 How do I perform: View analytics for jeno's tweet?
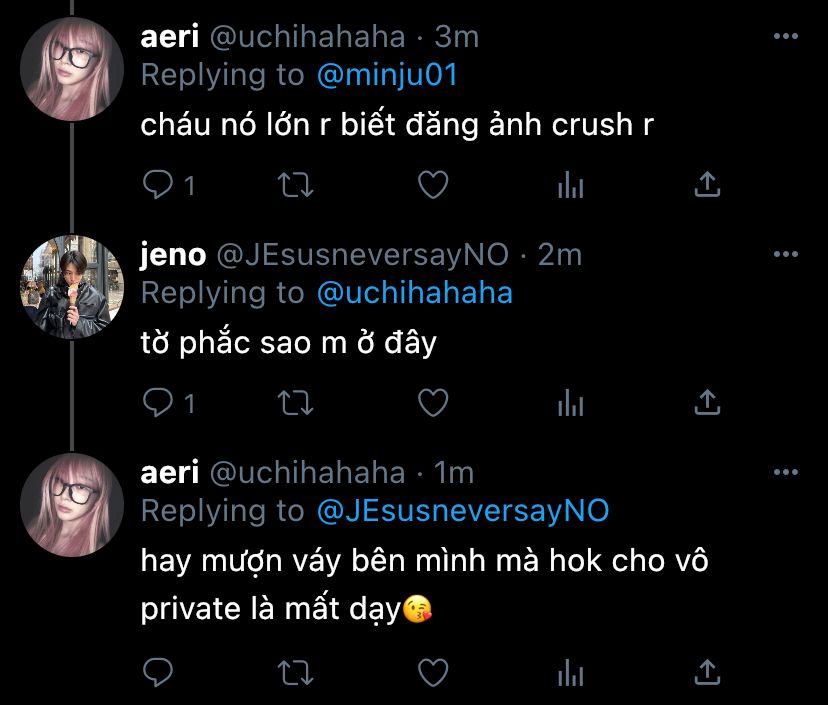pos(570,403)
